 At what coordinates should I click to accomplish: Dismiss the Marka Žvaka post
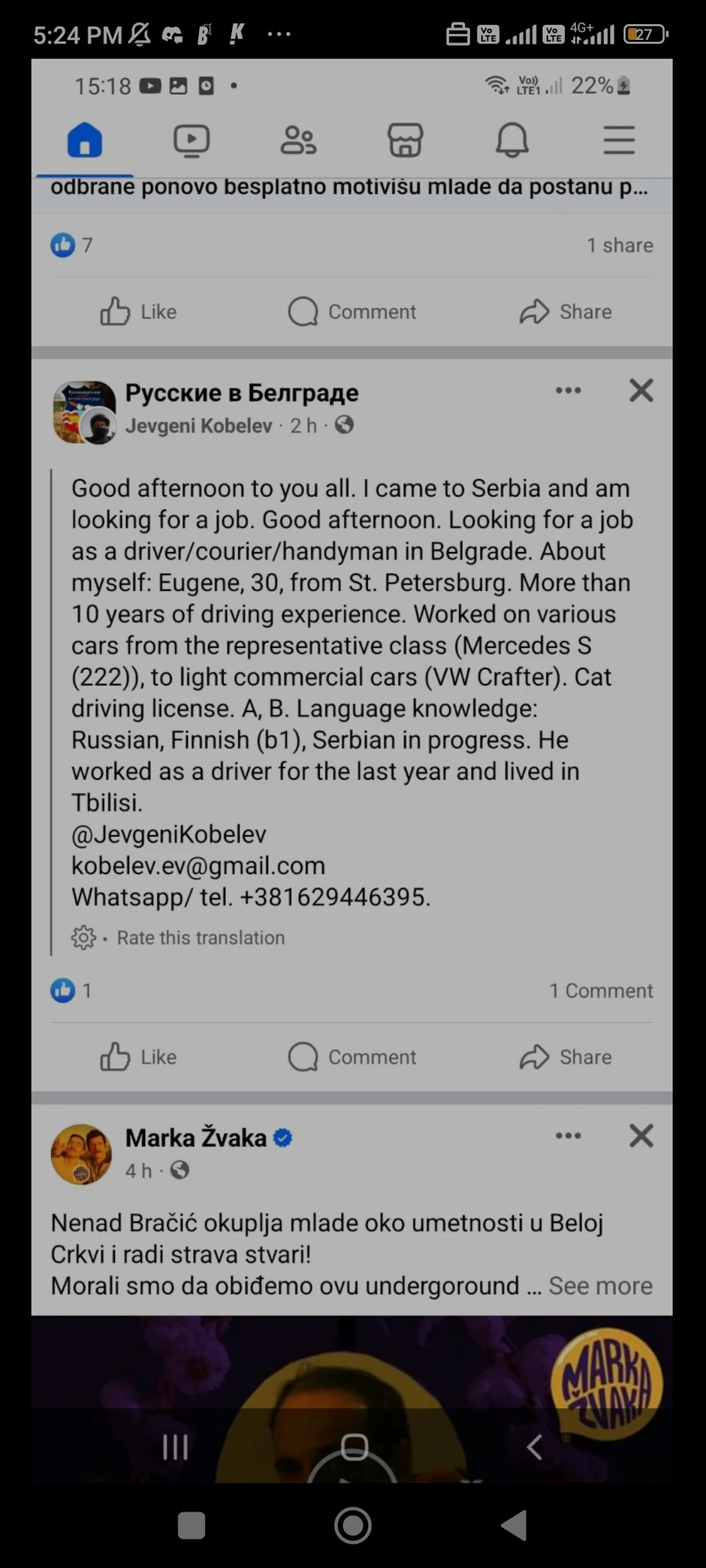[641, 1135]
